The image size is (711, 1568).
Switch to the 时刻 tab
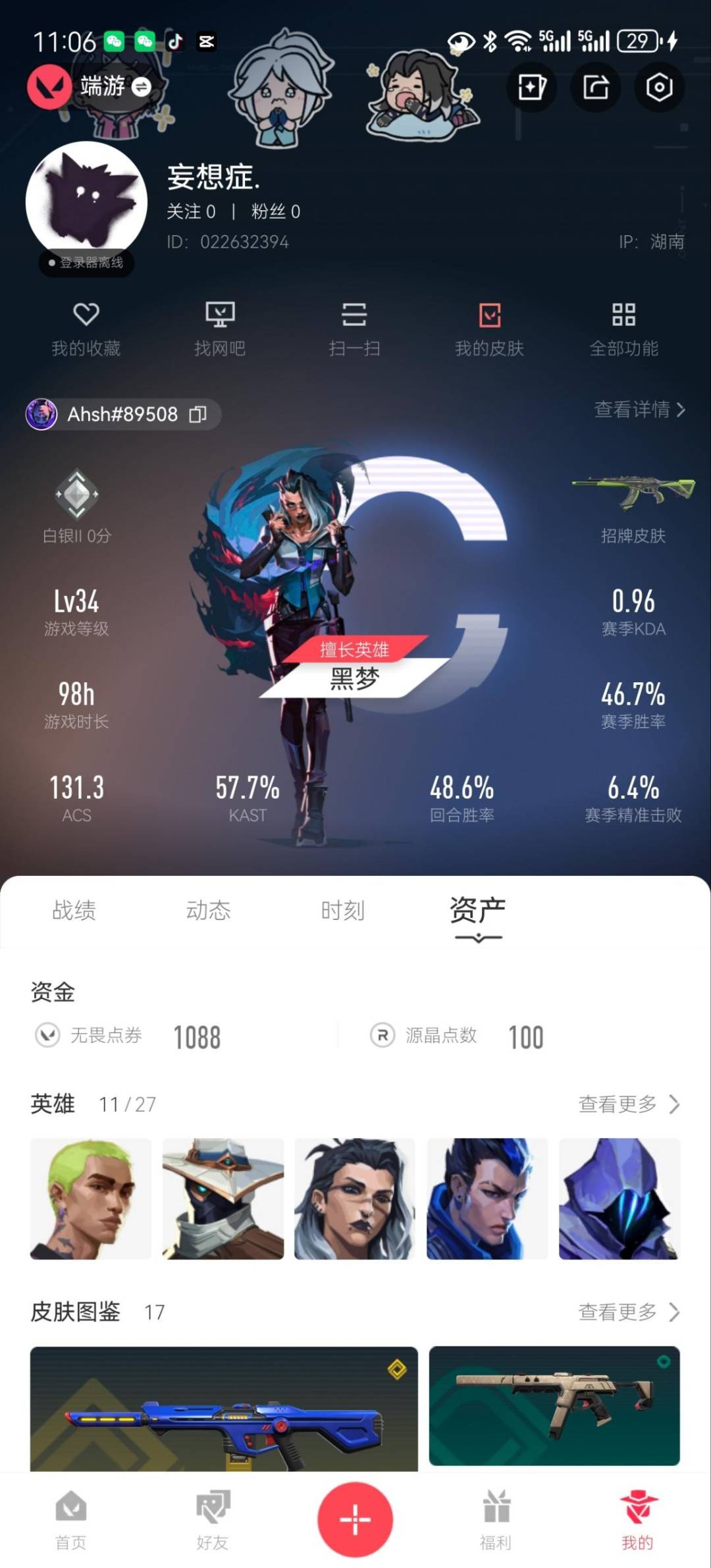coord(342,910)
